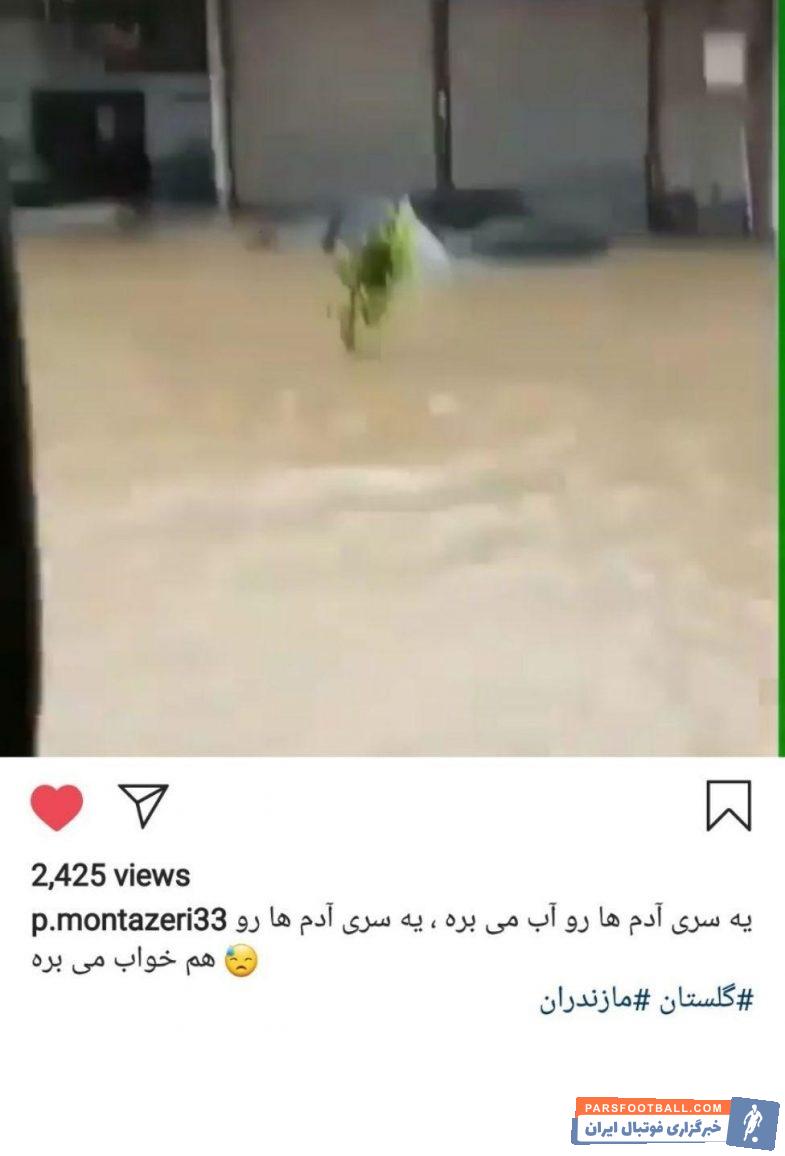Bookmark this video post
Screen dimensions: 785x1156
tap(728, 806)
